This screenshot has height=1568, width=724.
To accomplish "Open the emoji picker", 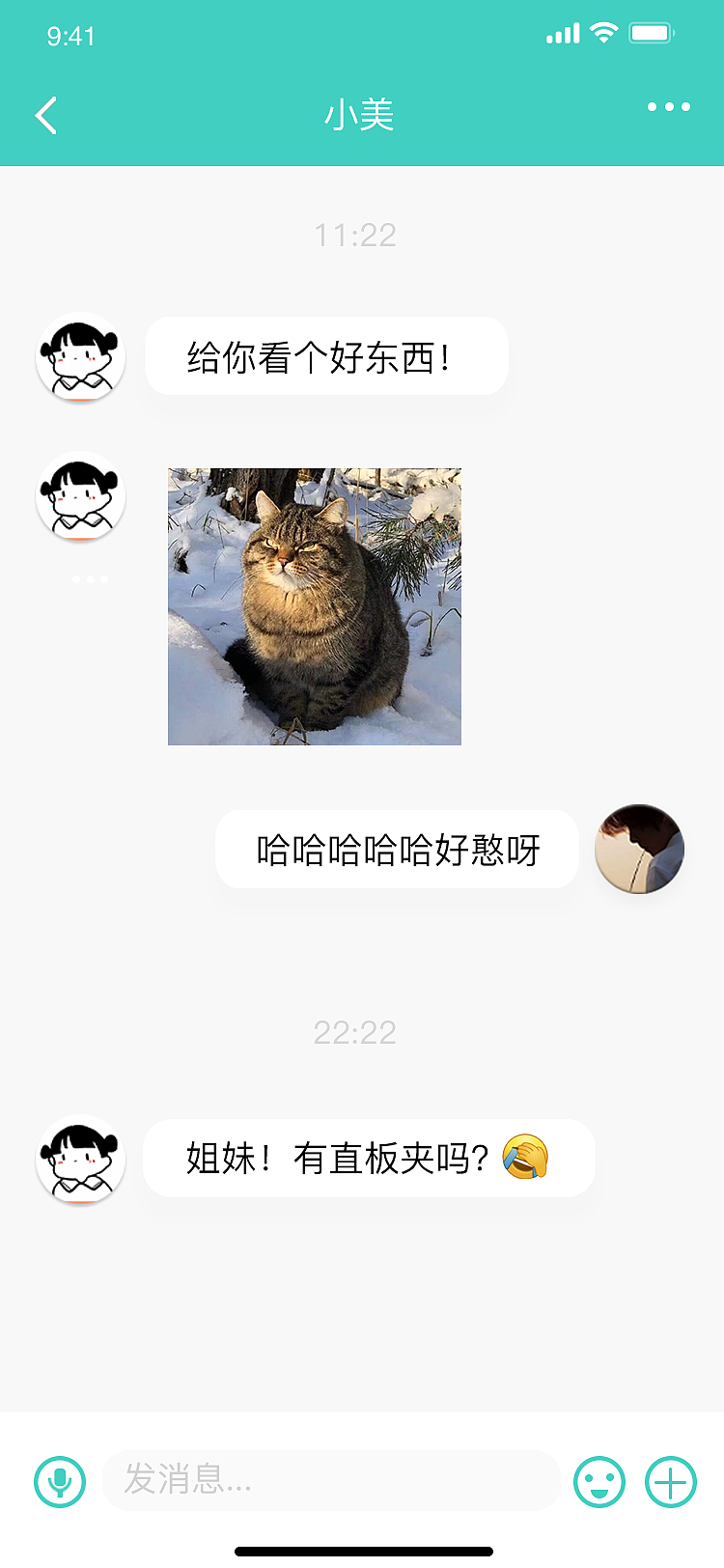I will 599,1481.
